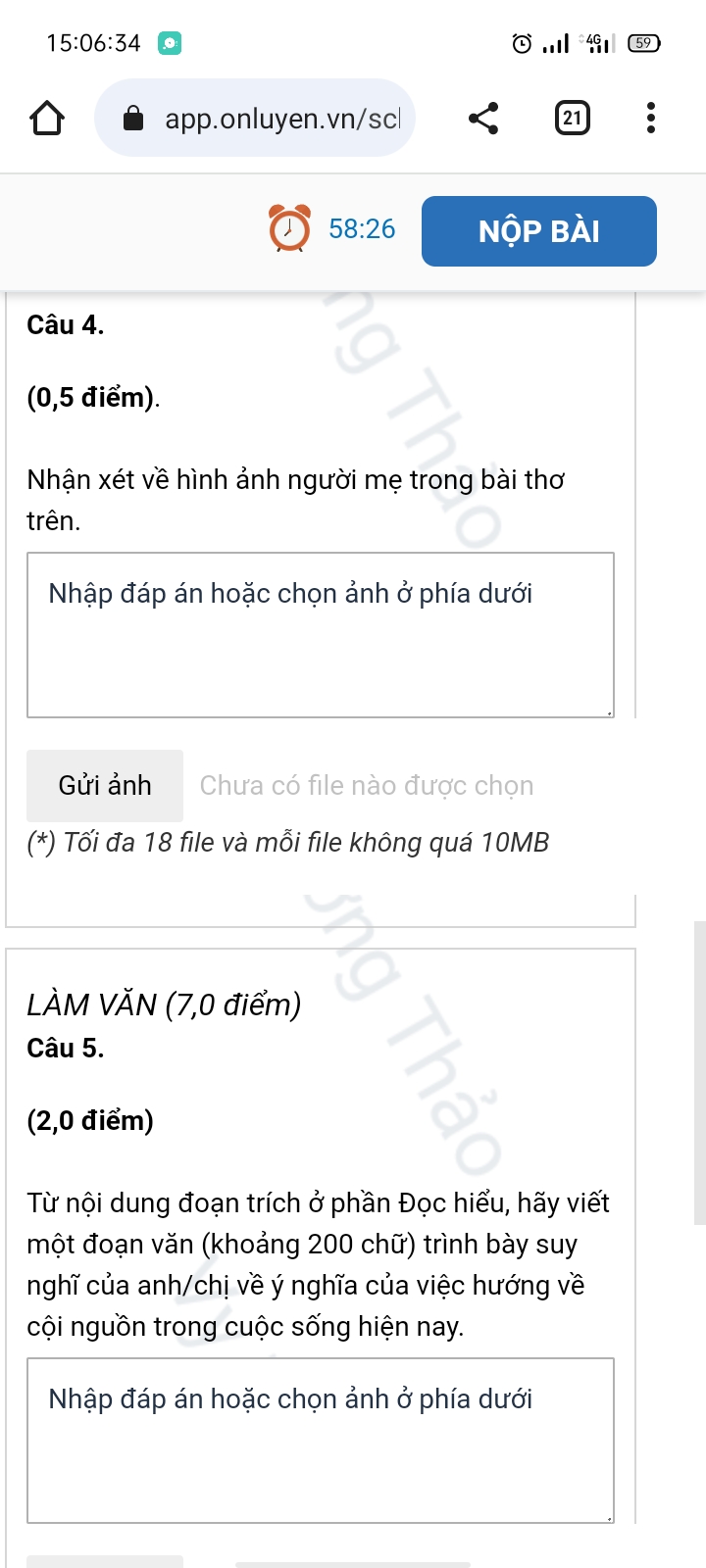Screen dimensions: 706x1568
Task: Share the current page
Action: tap(483, 119)
